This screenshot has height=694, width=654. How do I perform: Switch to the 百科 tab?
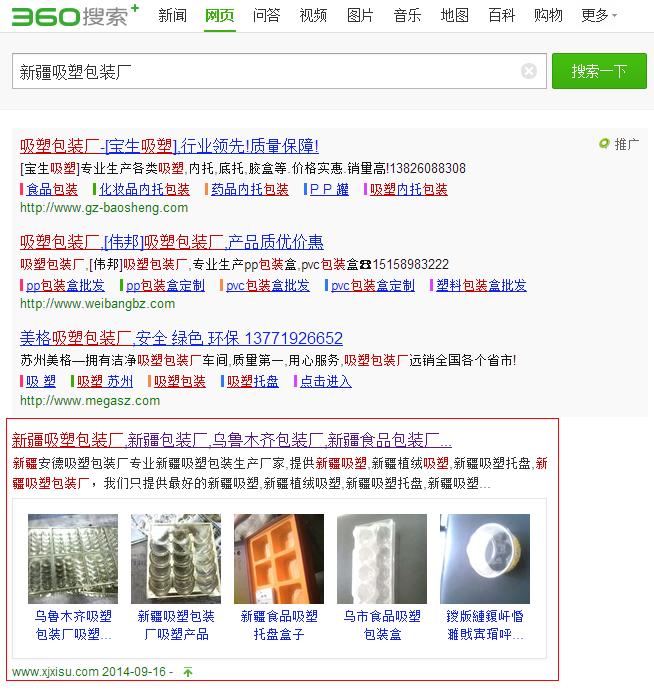[x=501, y=15]
